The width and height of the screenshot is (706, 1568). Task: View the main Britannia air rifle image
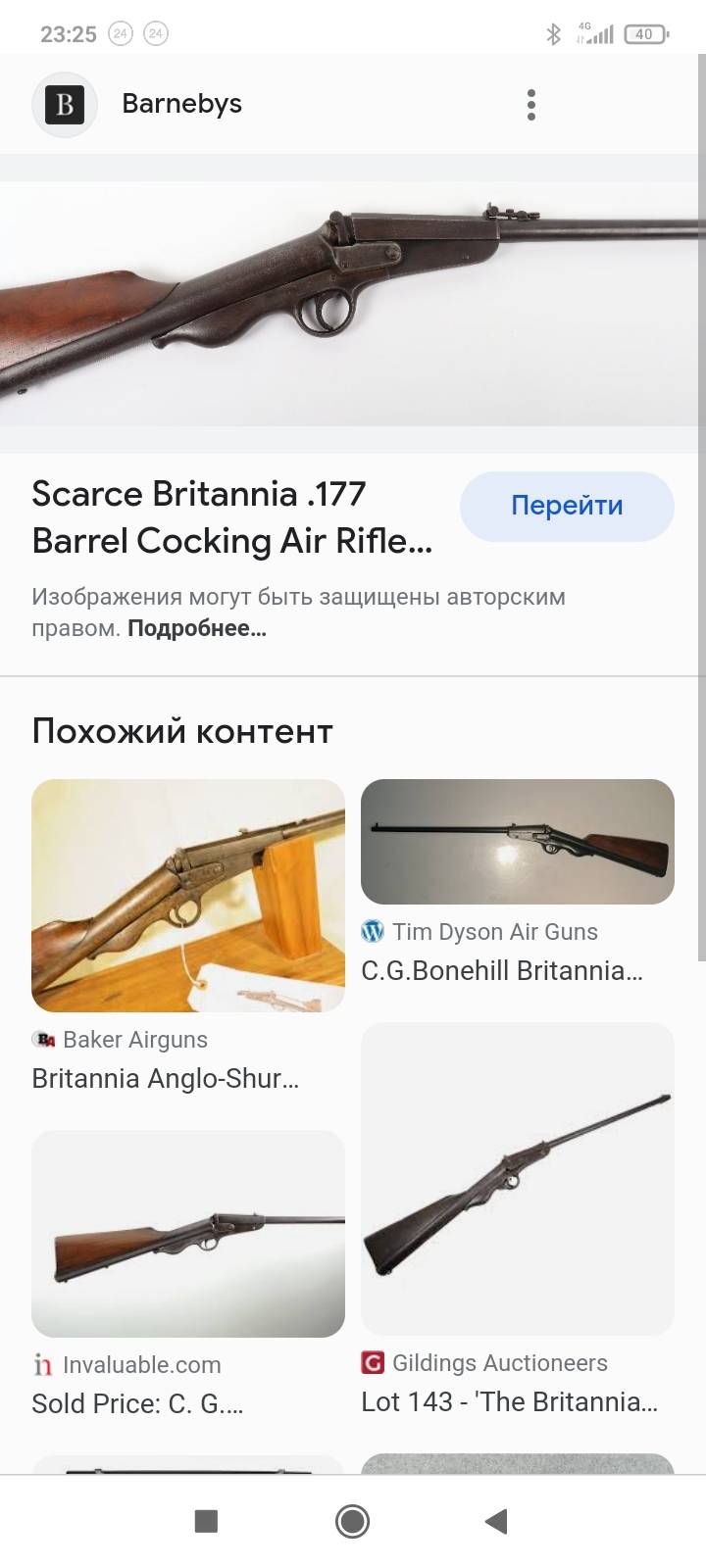pyautogui.click(x=353, y=304)
